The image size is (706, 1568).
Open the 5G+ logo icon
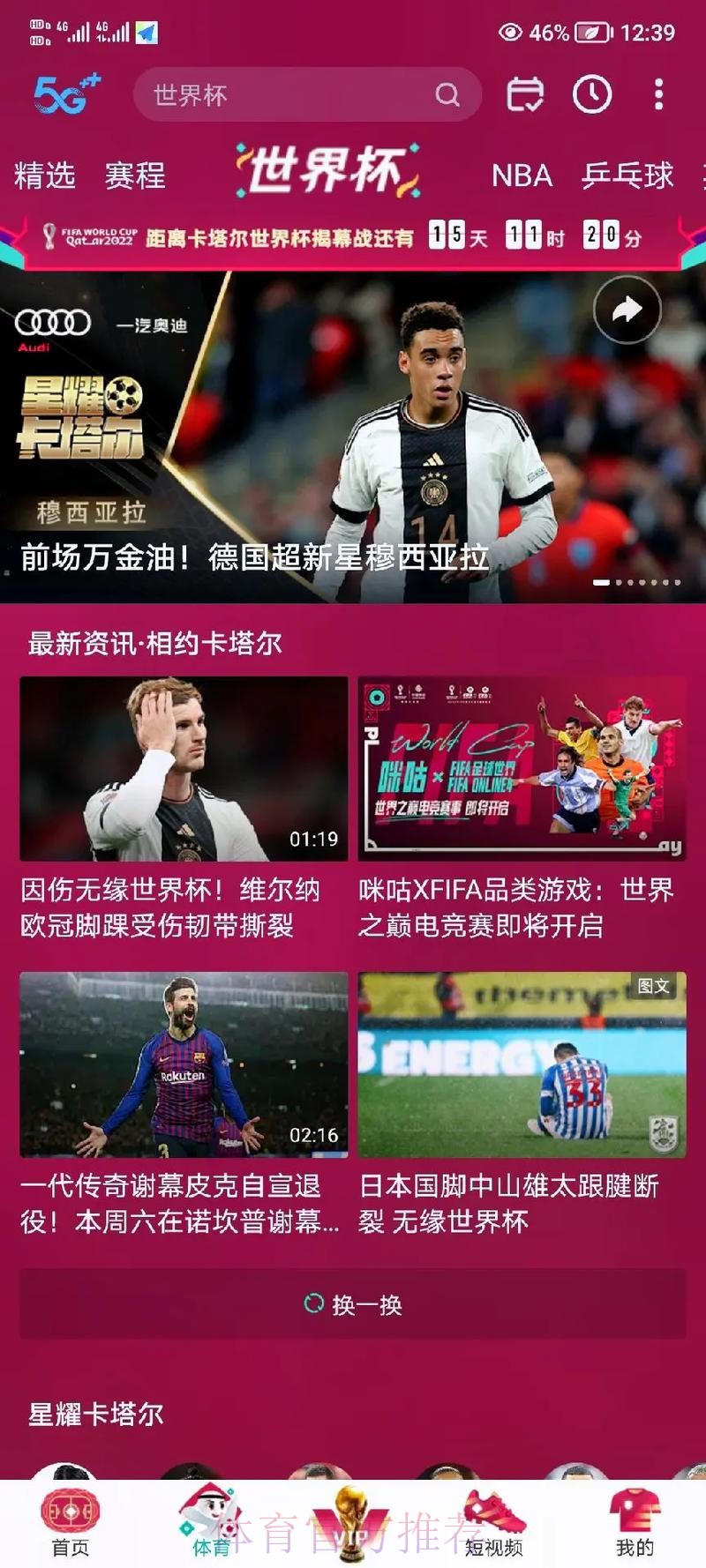click(66, 94)
